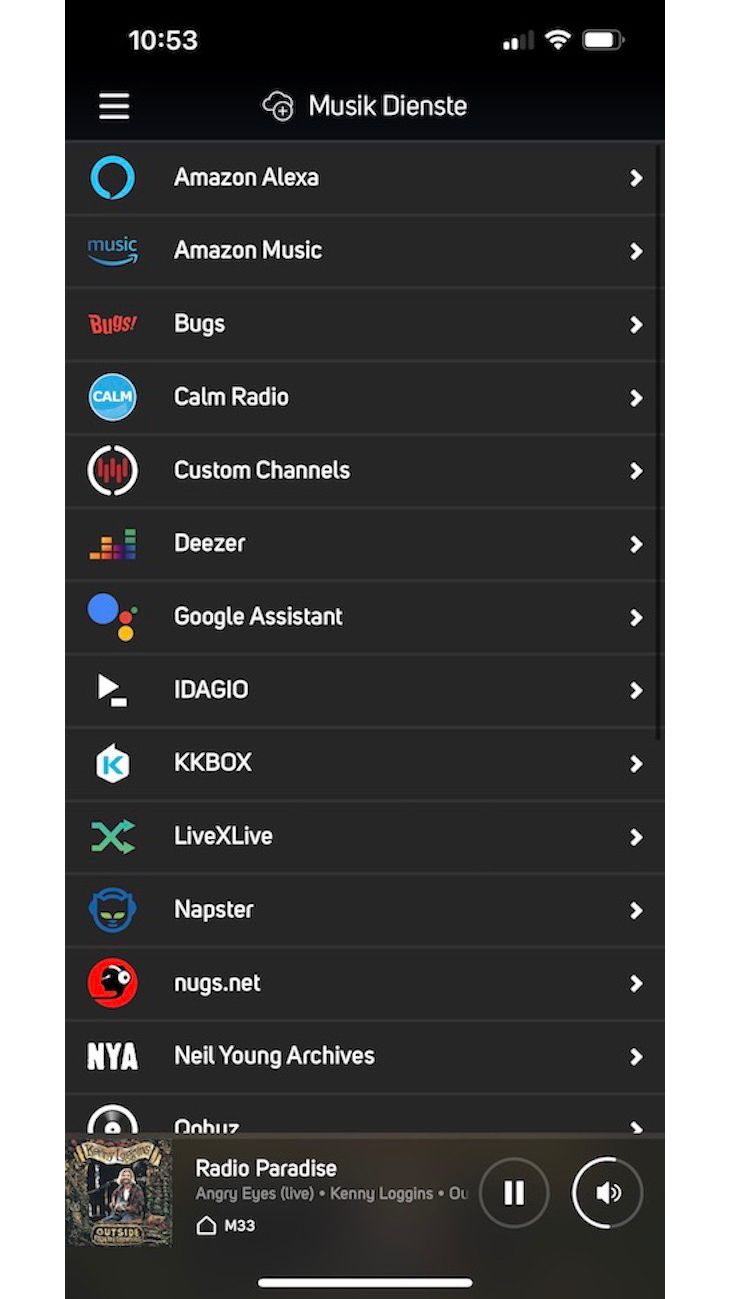This screenshot has width=730, height=1299.
Task: Open nugs.net
Action: [364, 983]
